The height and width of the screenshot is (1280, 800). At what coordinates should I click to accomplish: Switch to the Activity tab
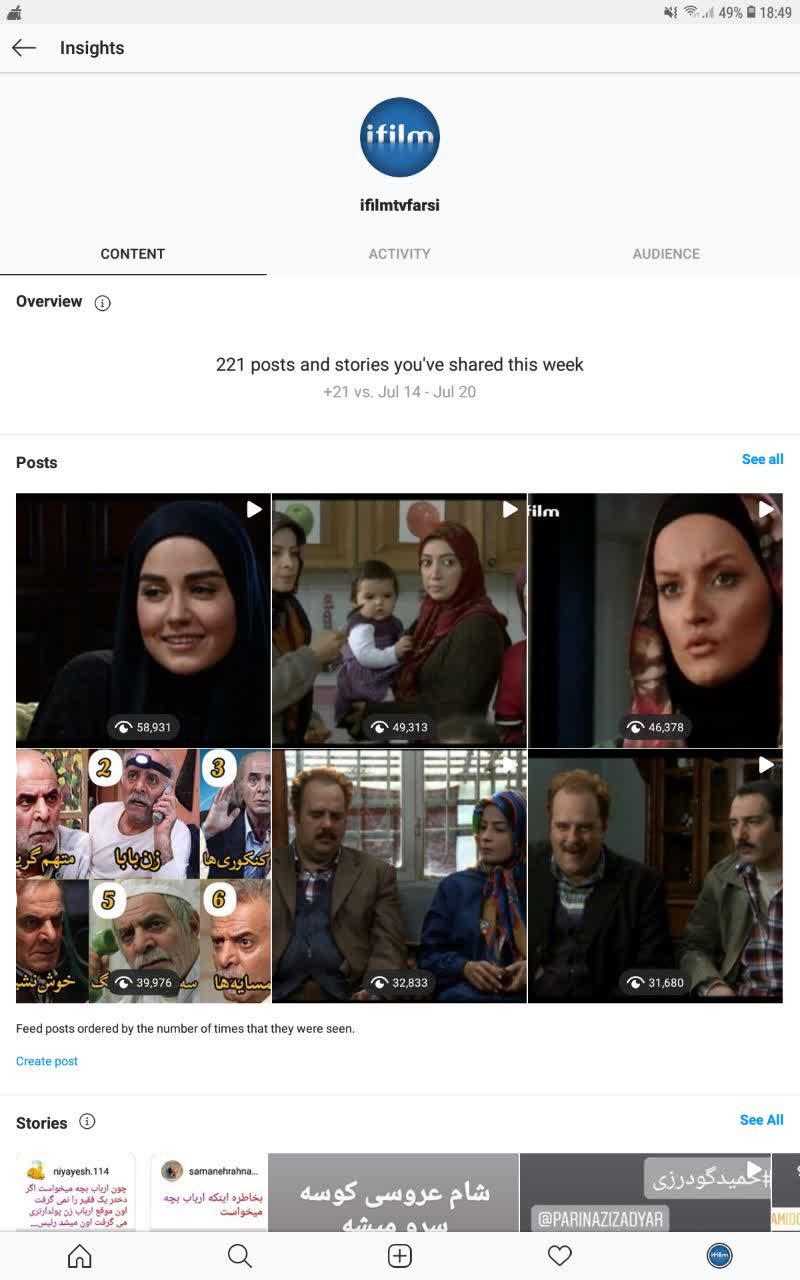pyautogui.click(x=399, y=254)
